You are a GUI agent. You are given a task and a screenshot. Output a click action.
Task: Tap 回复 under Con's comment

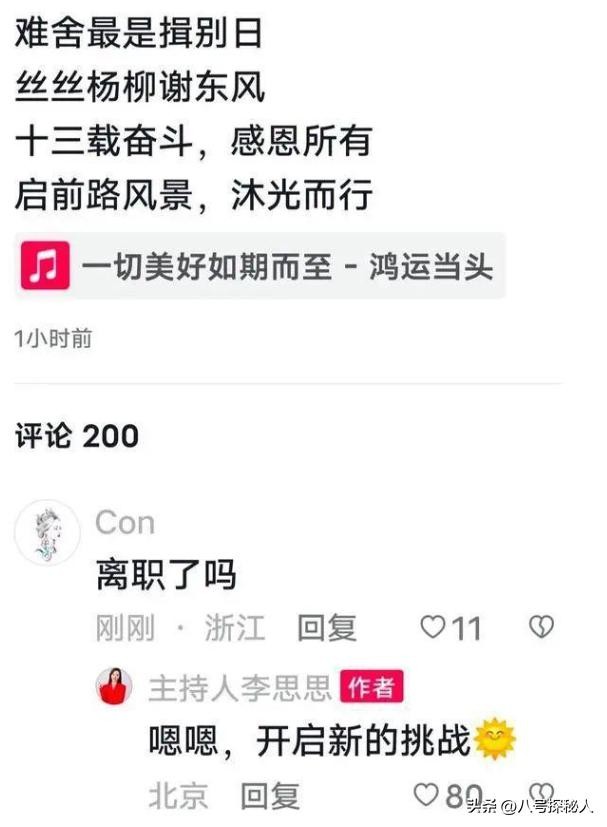click(x=327, y=628)
